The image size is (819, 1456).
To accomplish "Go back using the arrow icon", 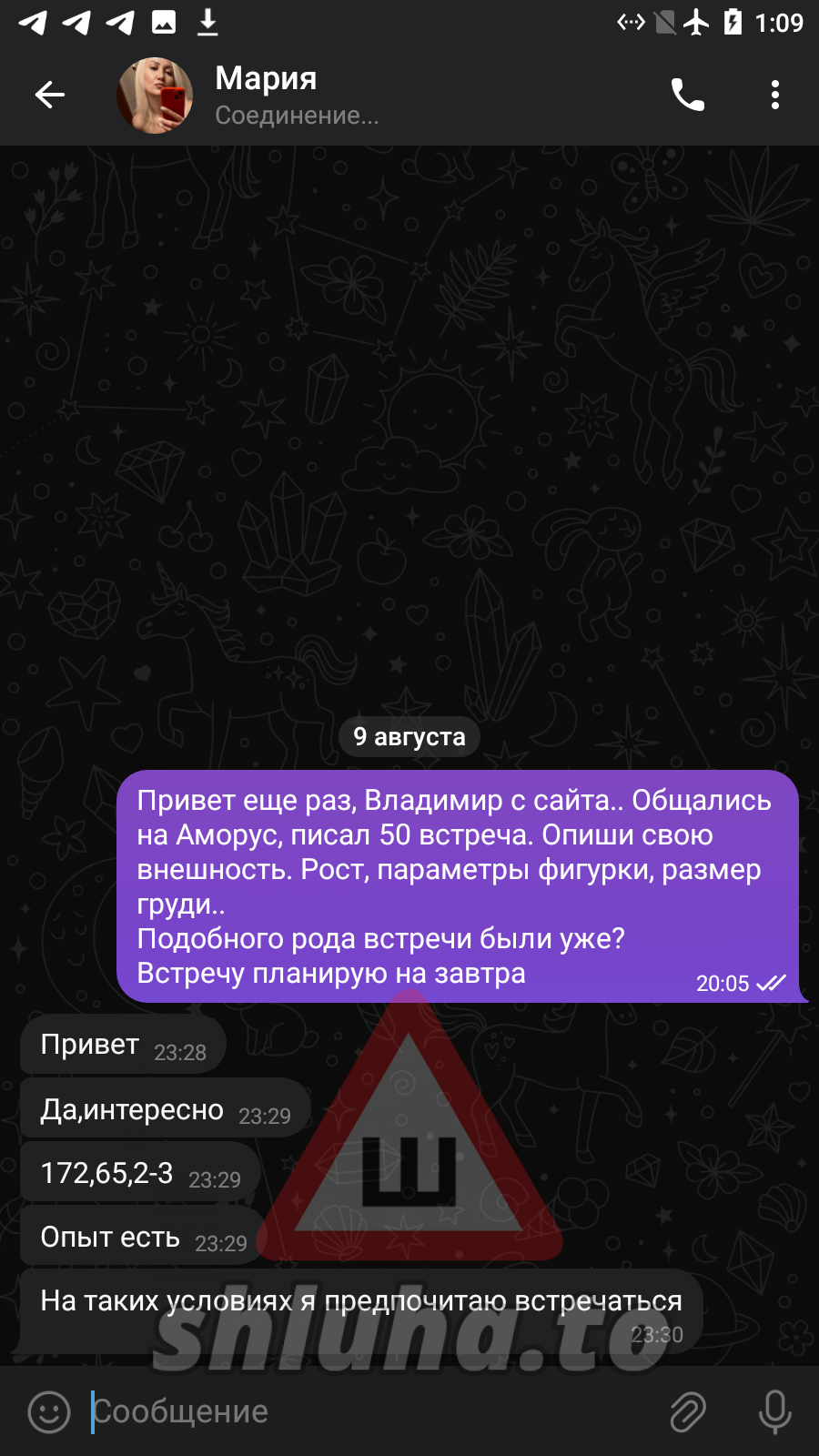I will tap(50, 95).
